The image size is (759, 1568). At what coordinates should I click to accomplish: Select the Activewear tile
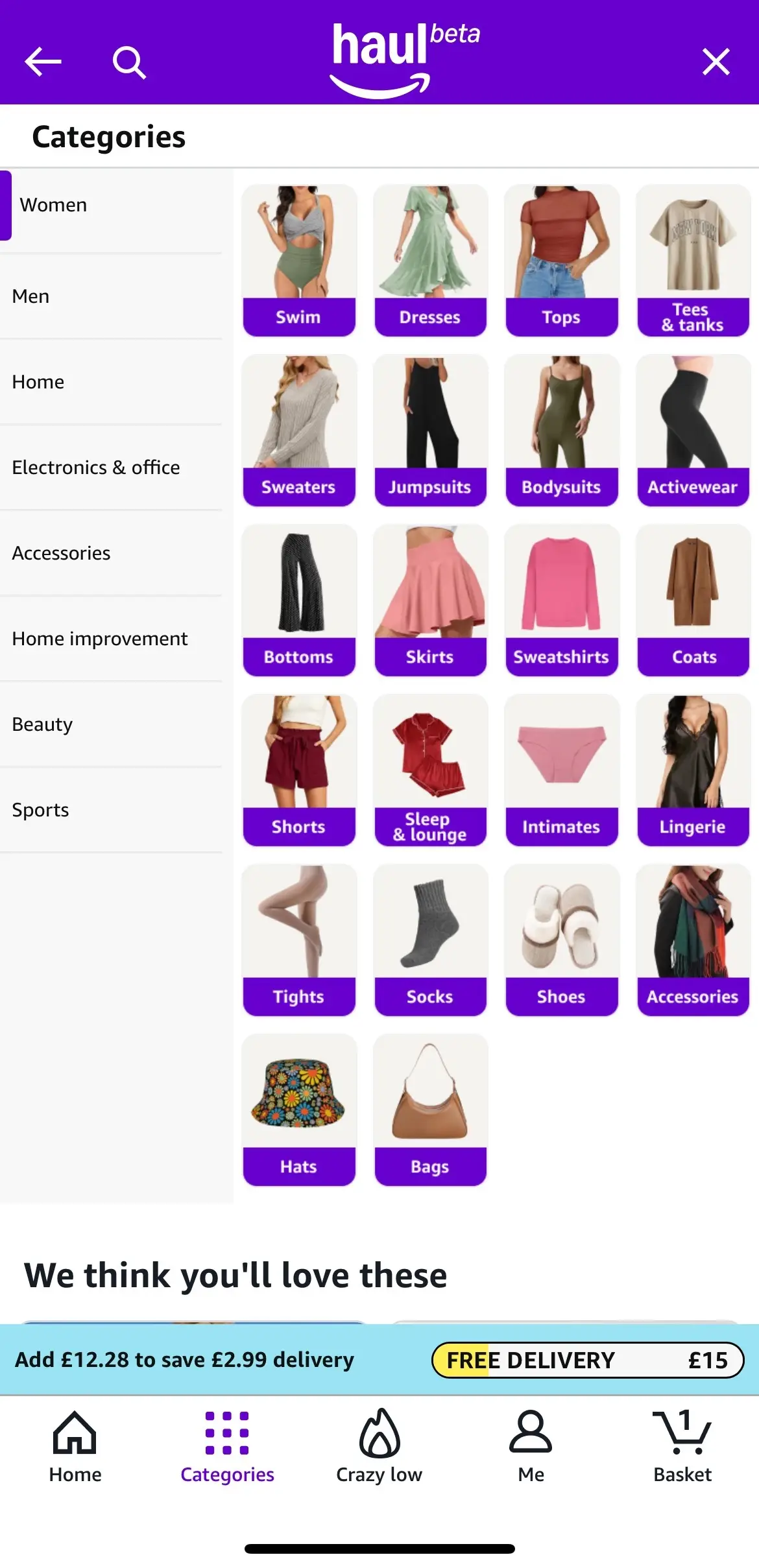(x=693, y=431)
